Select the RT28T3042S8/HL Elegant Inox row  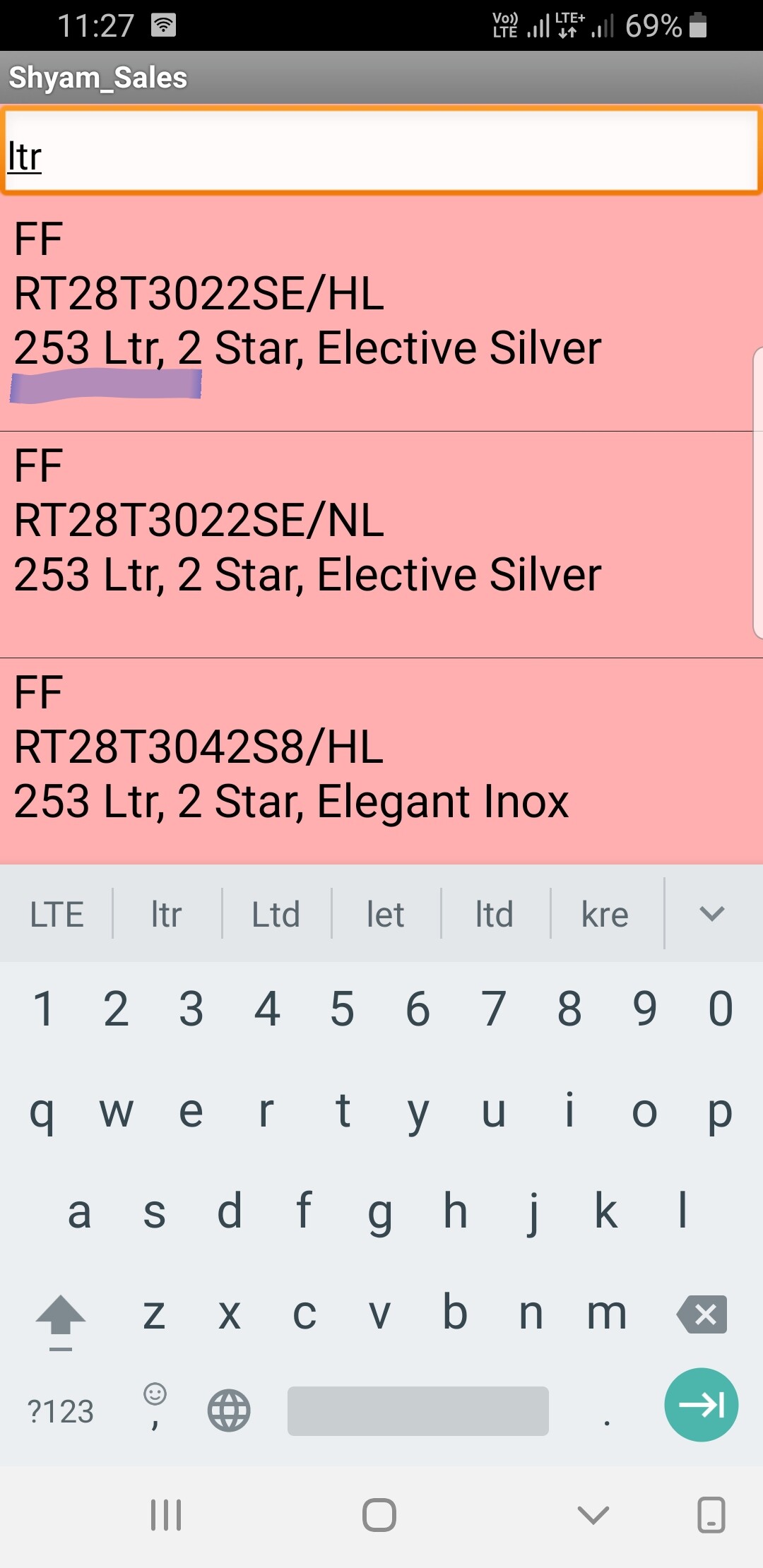coord(381,762)
